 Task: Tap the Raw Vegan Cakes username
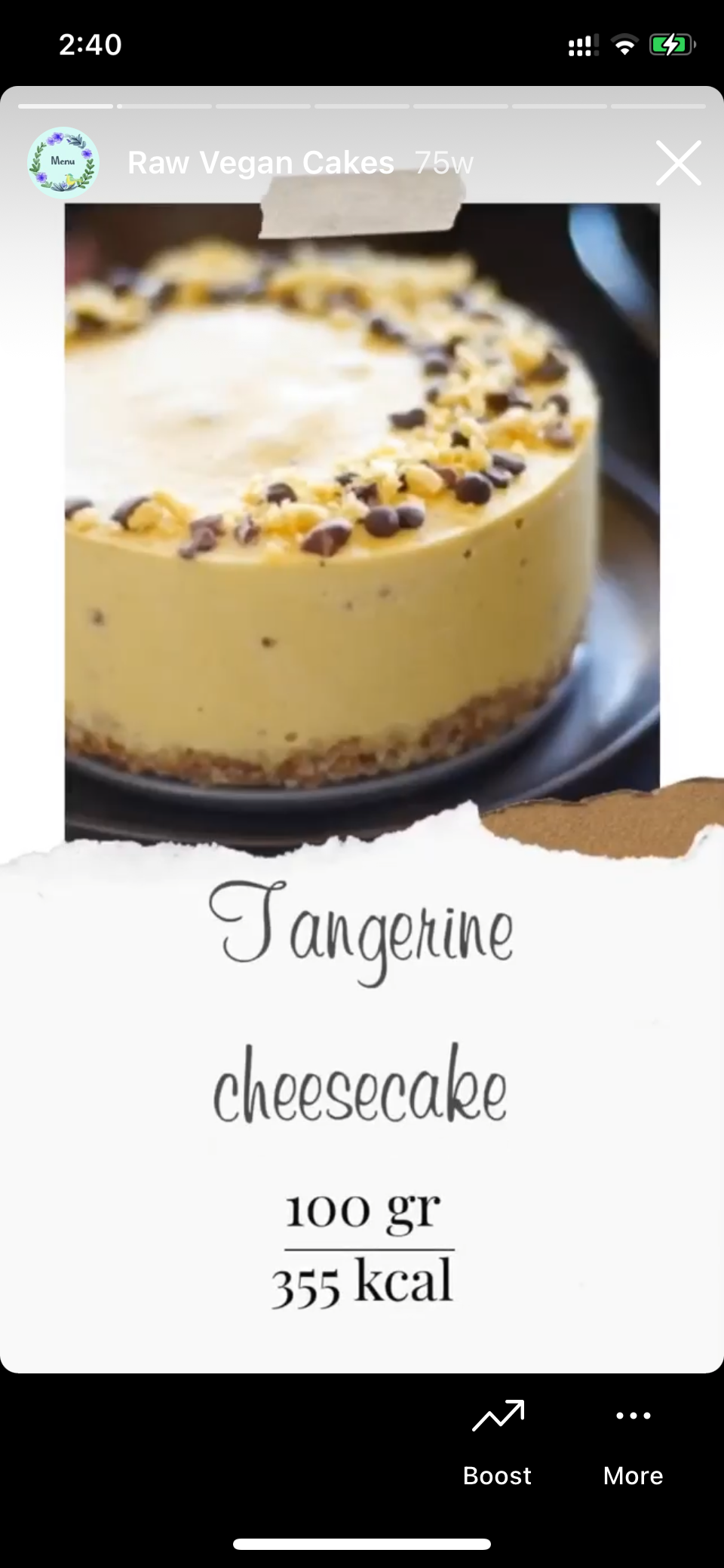260,163
